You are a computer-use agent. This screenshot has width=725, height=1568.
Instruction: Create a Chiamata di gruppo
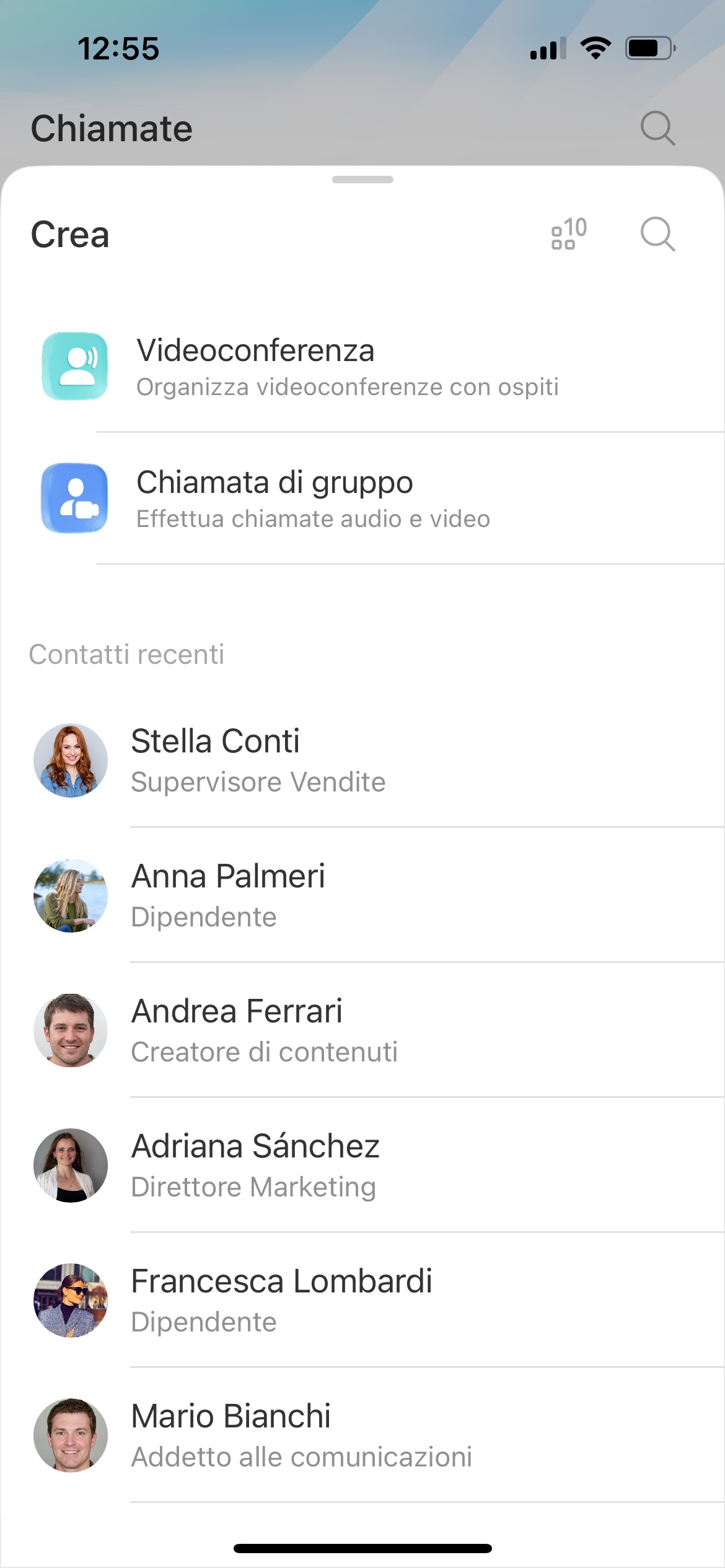(x=347, y=499)
